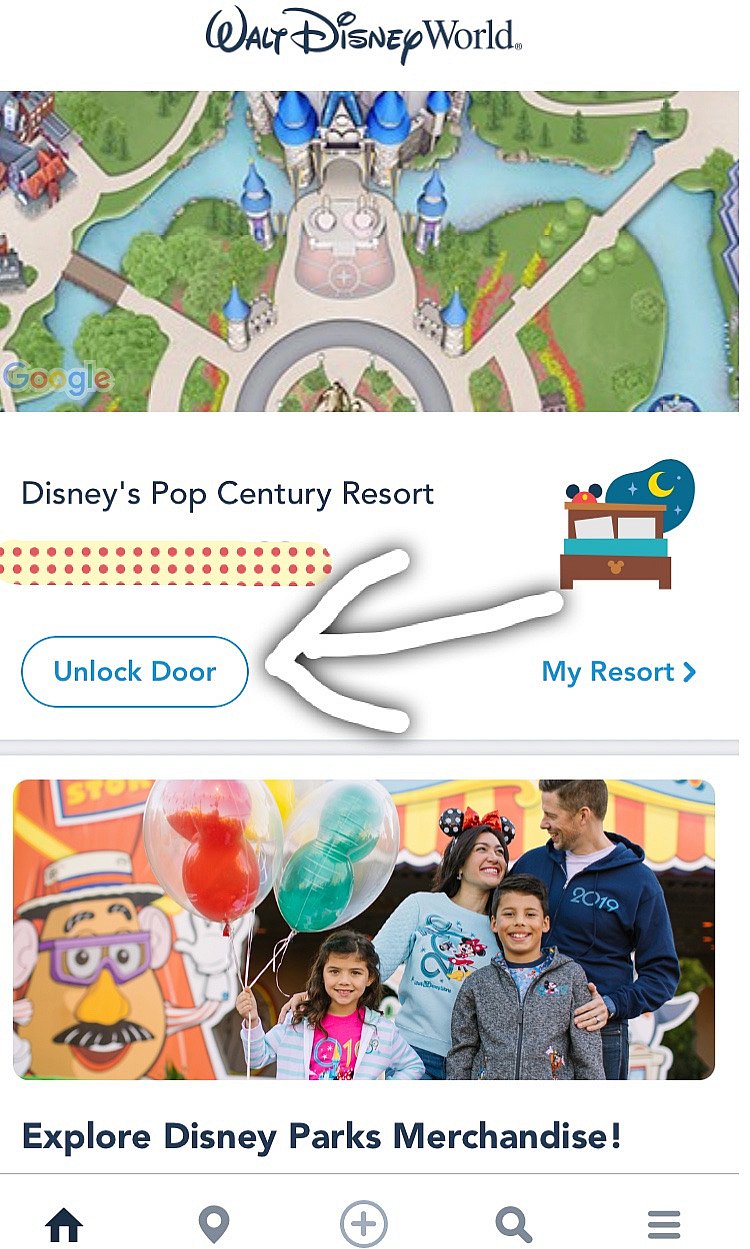Open the park map preview
The width and height of the screenshot is (750, 1249).
370,250
